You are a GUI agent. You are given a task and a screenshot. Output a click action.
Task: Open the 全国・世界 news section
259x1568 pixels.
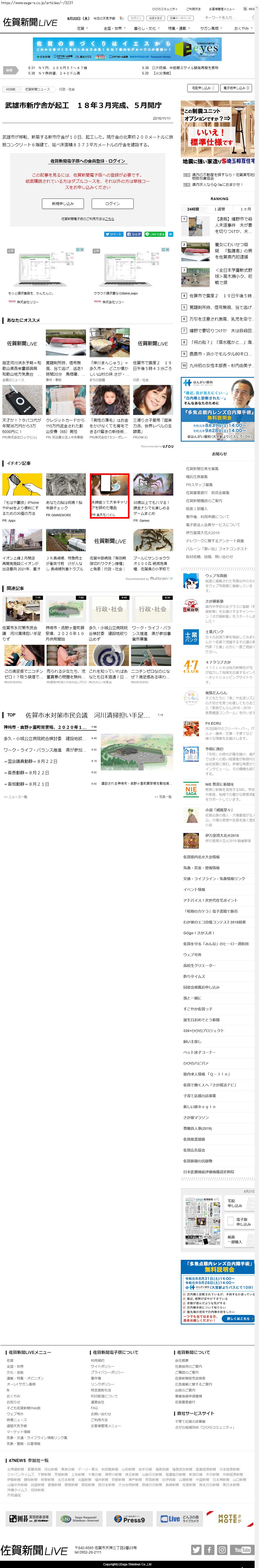click(112, 29)
